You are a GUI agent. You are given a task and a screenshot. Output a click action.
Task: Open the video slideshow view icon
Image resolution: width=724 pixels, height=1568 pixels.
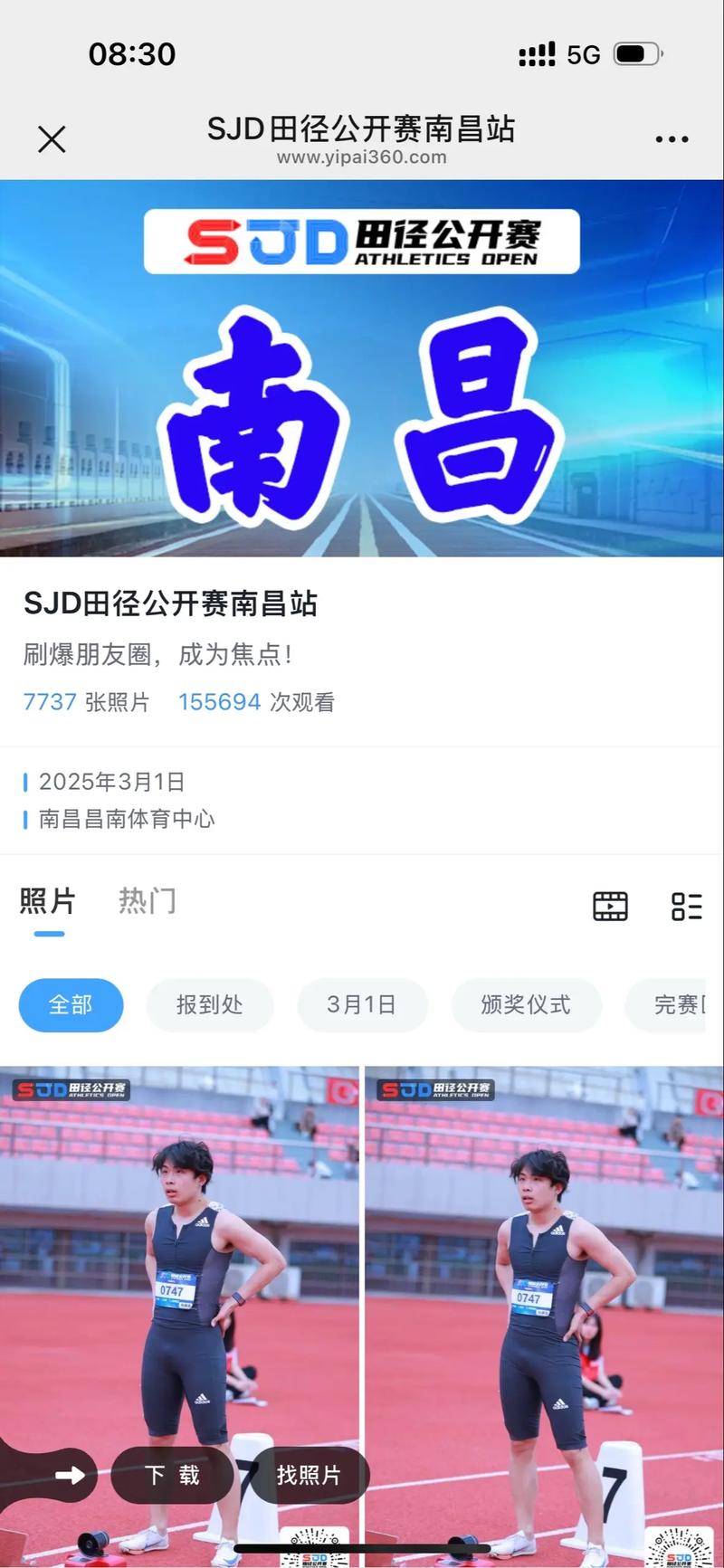609,905
